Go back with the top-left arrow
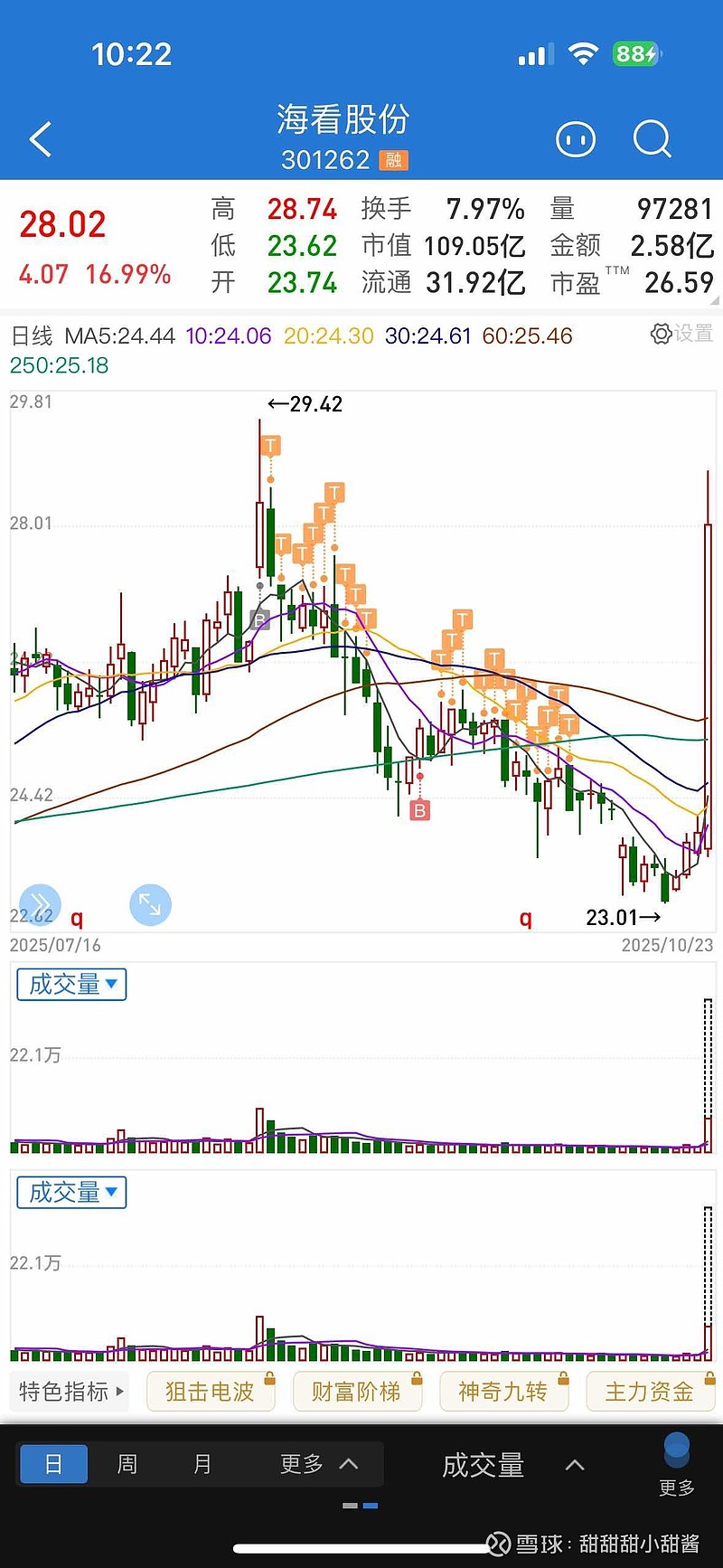This screenshot has width=723, height=1568. 41,140
